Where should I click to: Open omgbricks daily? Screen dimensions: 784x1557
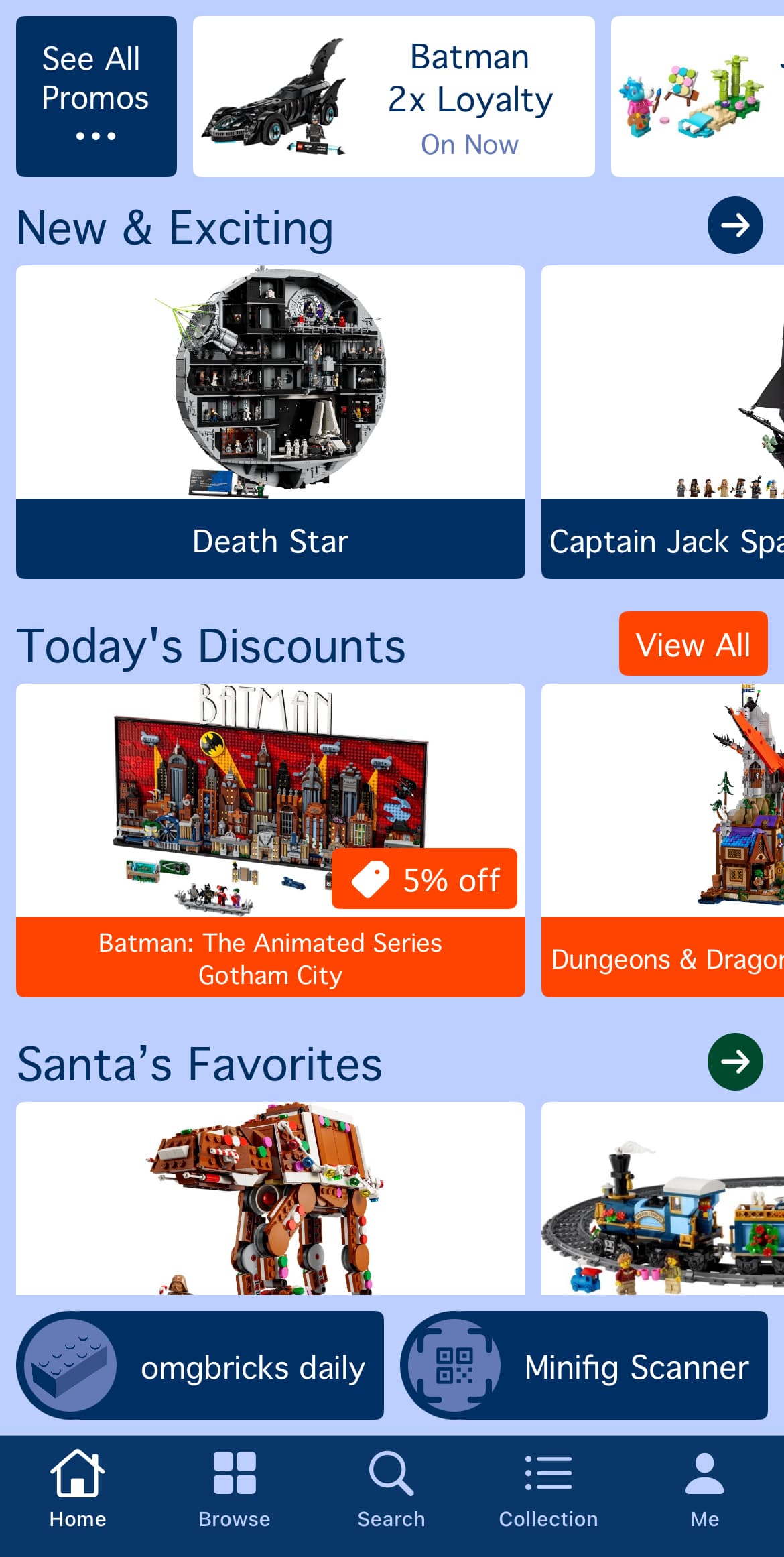[x=200, y=1365]
